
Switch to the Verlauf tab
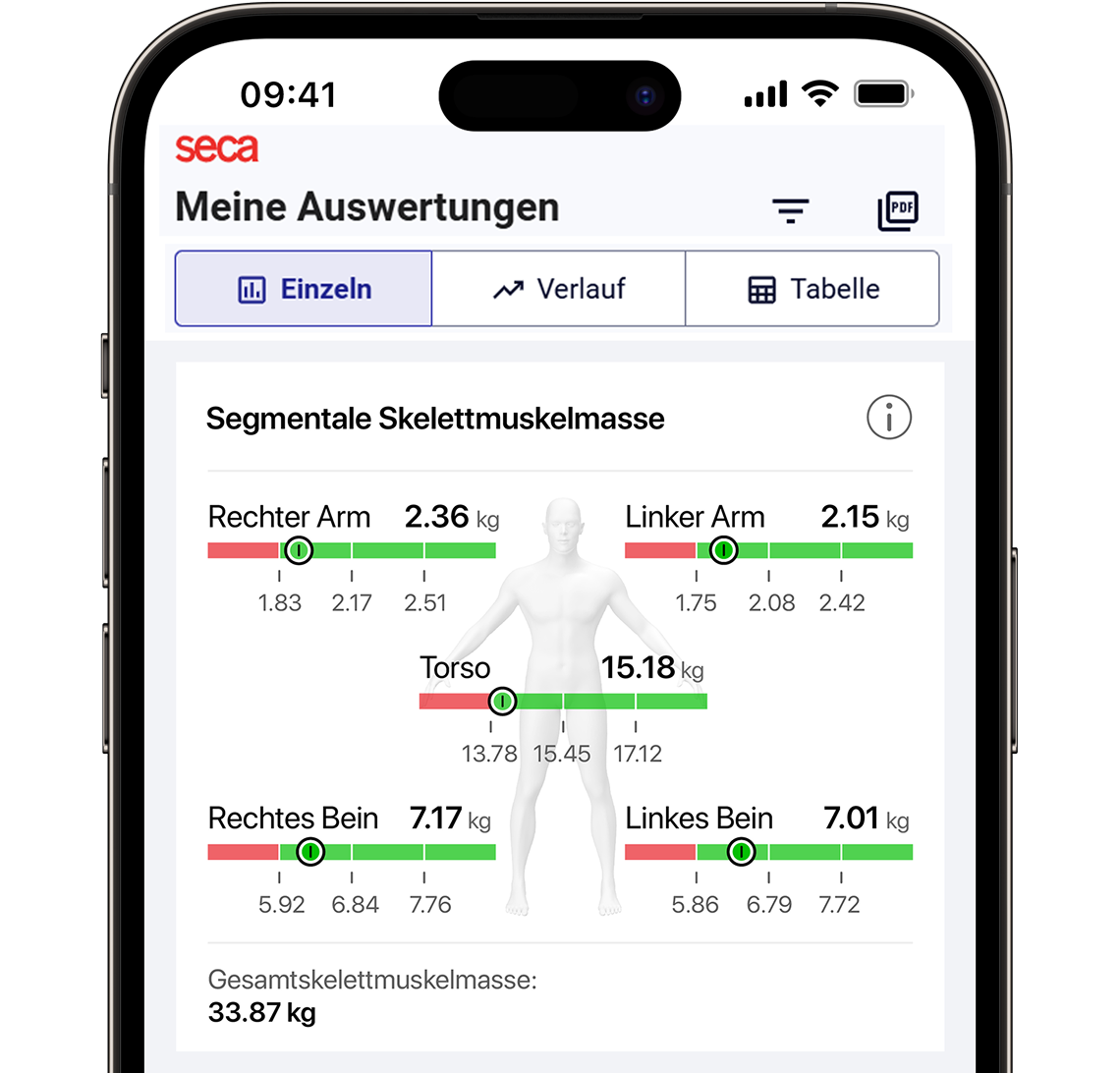[x=558, y=289]
